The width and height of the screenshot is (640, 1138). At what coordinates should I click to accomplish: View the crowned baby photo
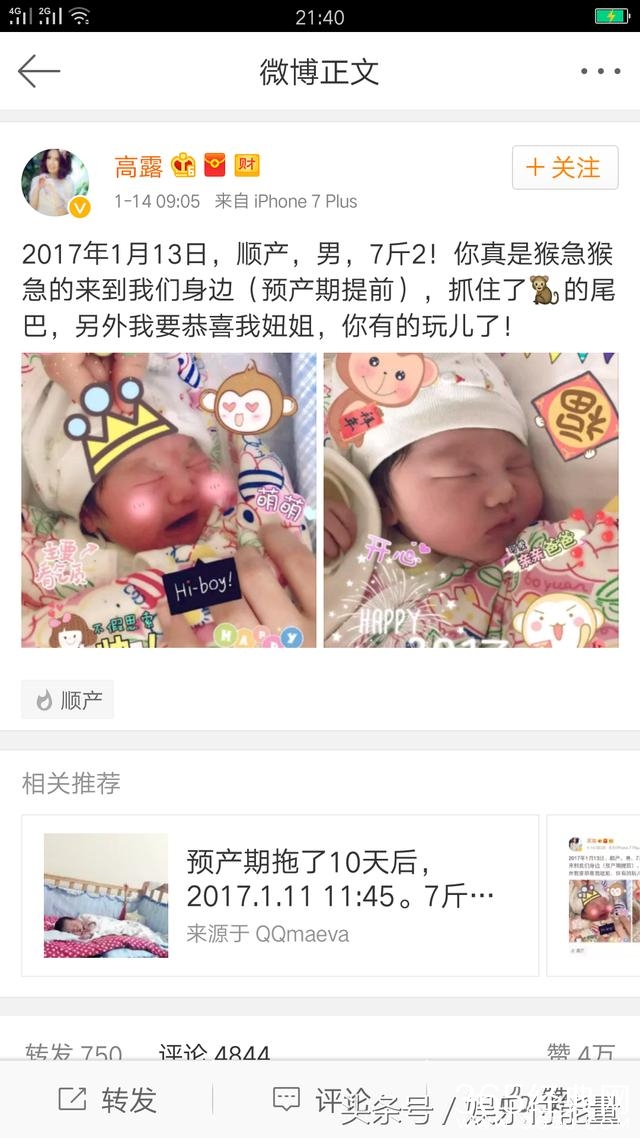click(x=169, y=499)
